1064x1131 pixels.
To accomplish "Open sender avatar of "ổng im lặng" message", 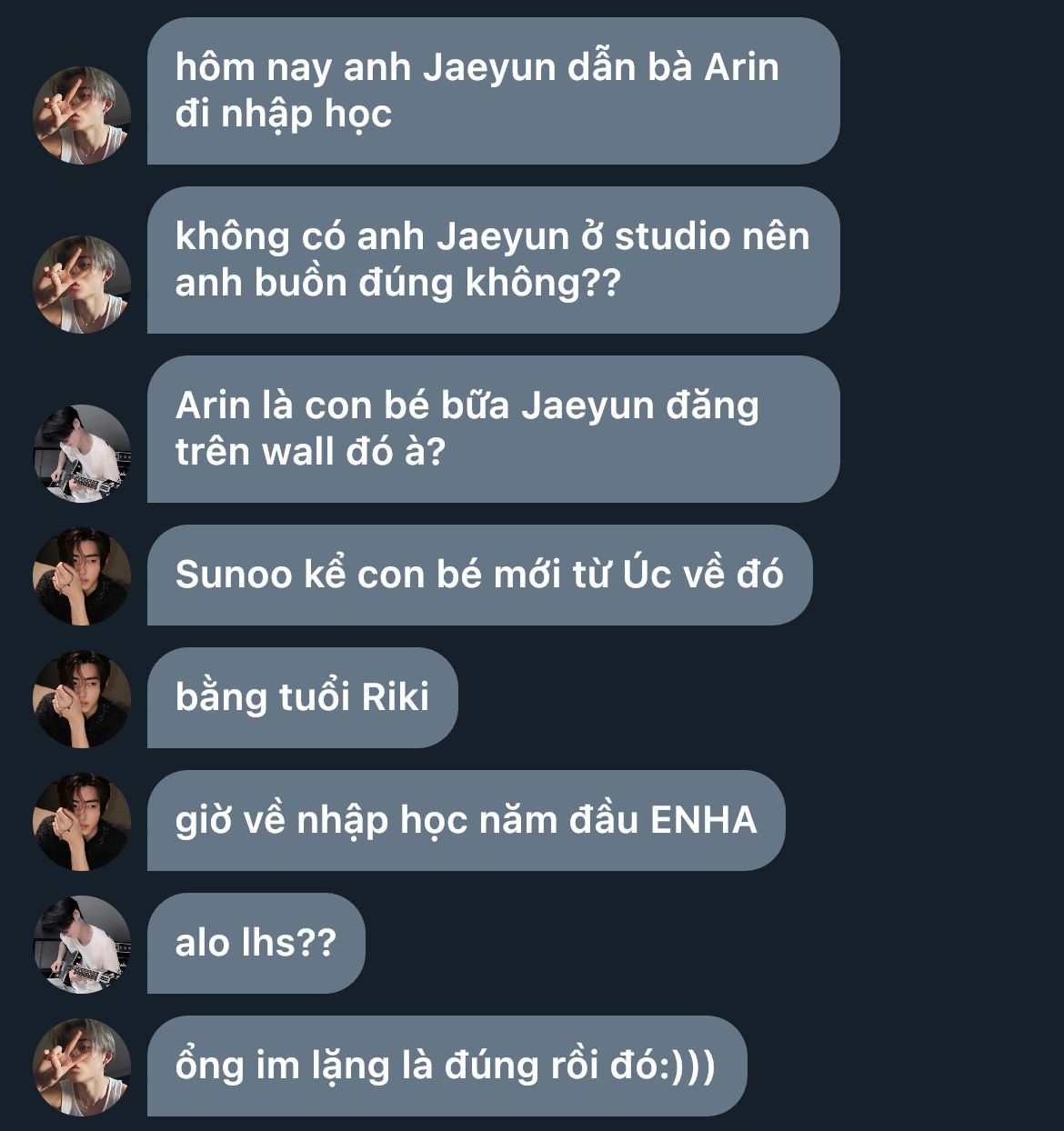I will pyautogui.click(x=82, y=1066).
